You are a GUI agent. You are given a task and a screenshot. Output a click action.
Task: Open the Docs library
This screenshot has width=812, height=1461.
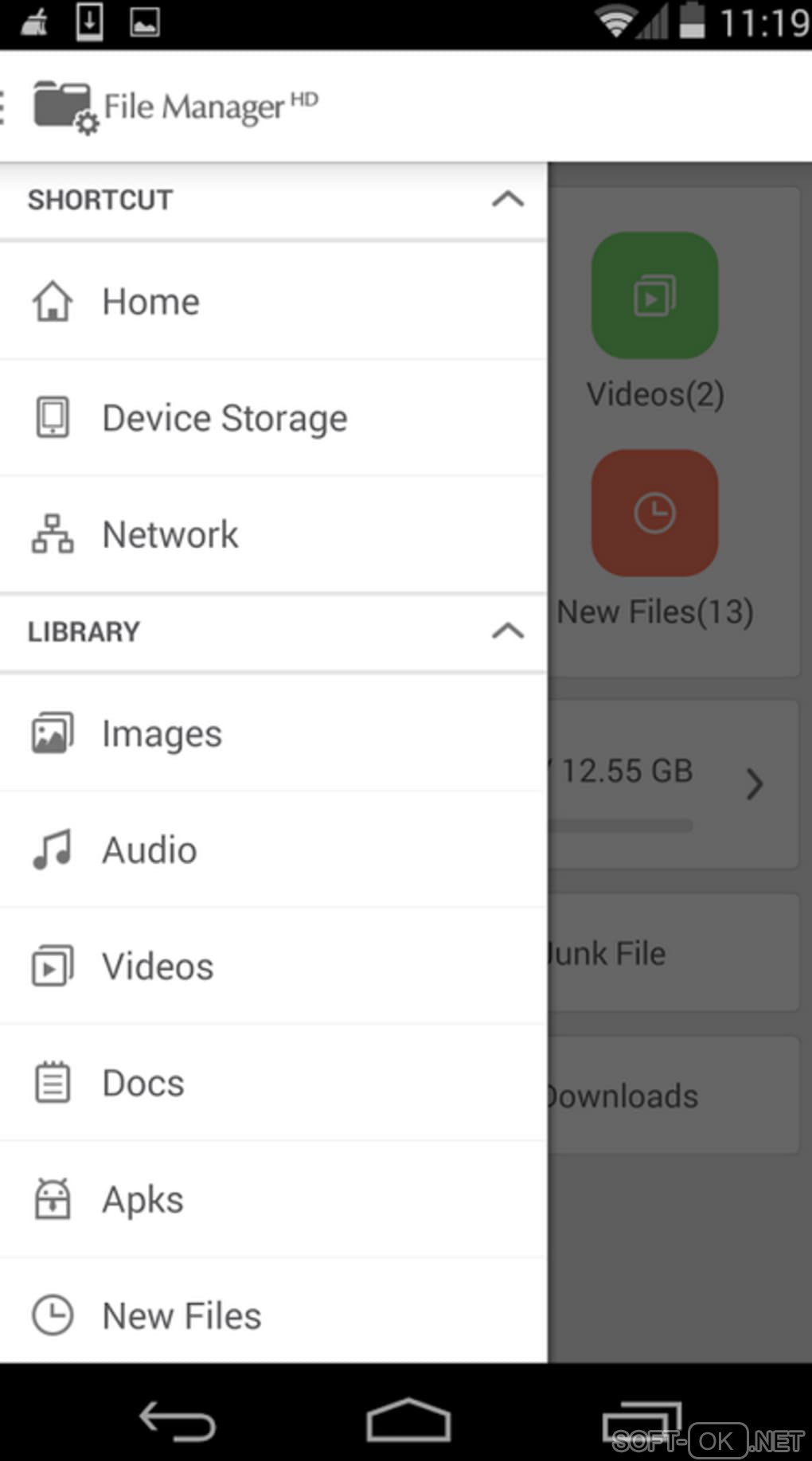(143, 1083)
